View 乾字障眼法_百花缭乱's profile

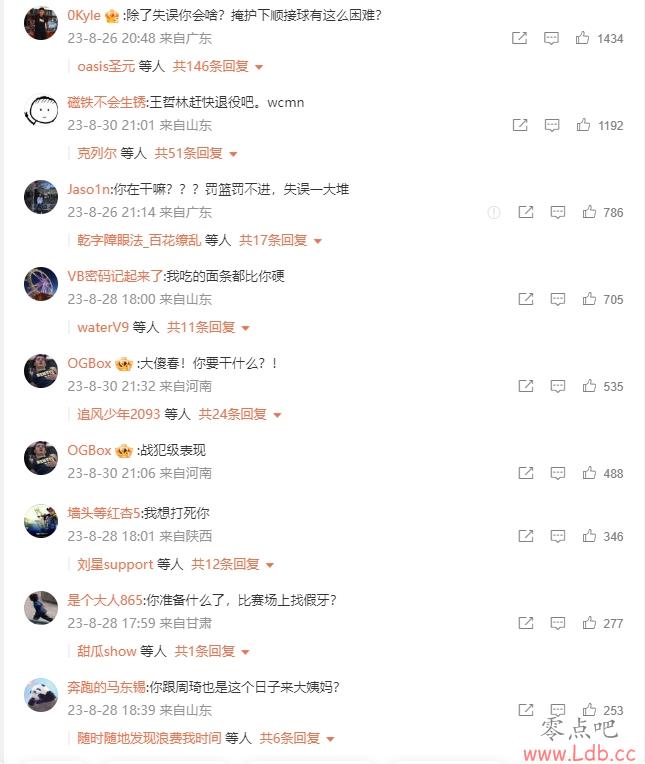[139, 241]
